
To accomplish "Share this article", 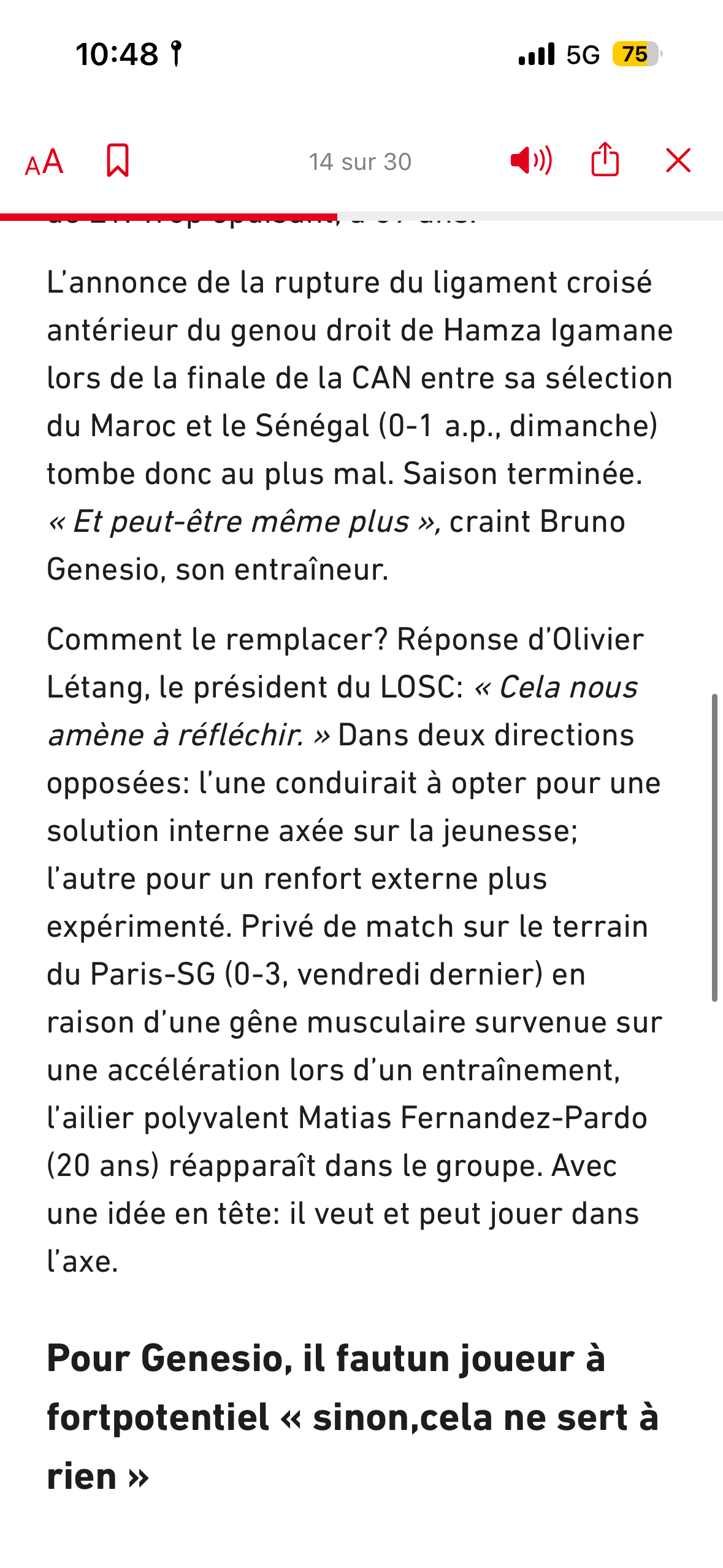I will coord(605,159).
